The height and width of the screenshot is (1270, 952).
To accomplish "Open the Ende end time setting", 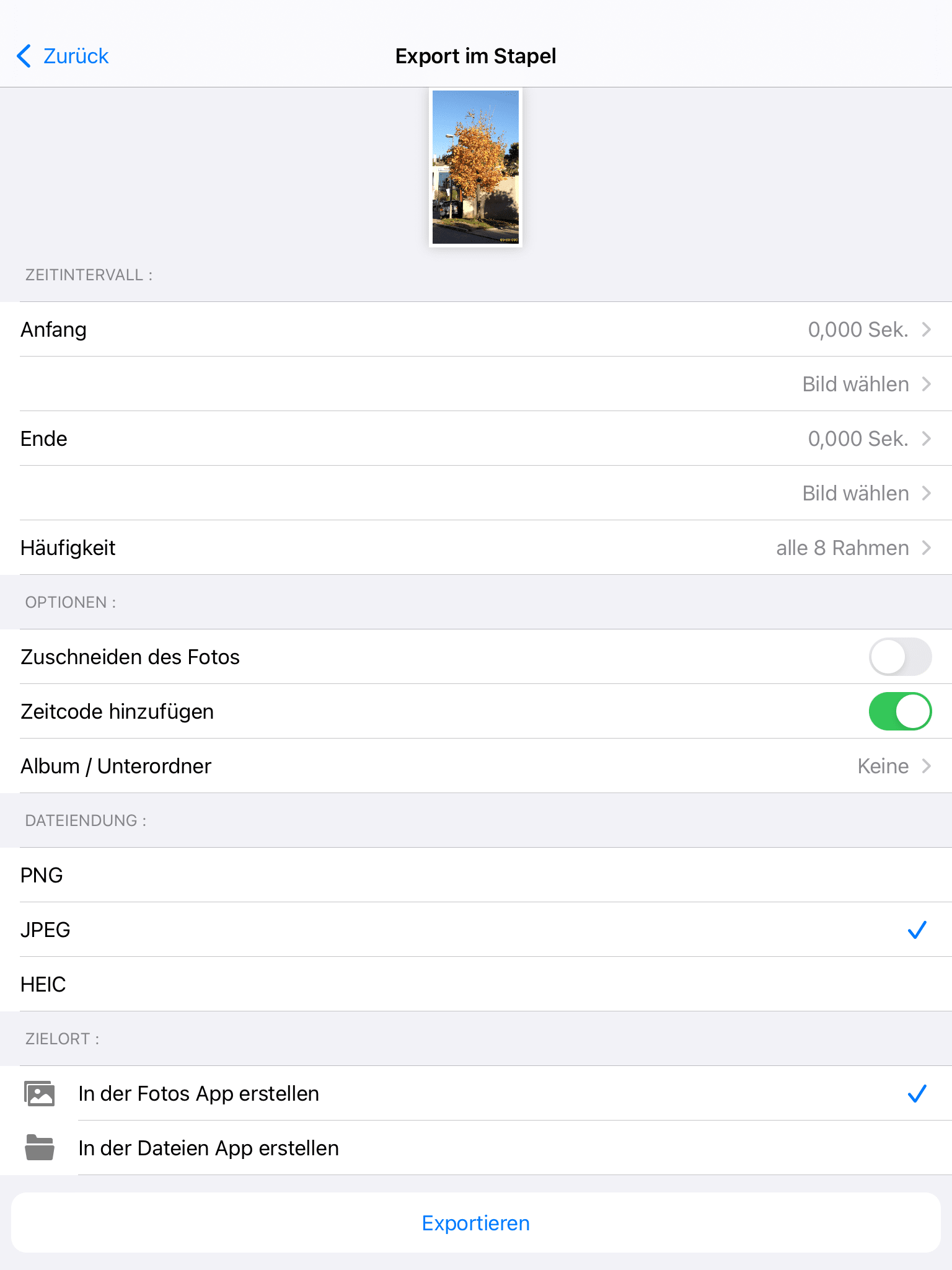I will pyautogui.click(x=476, y=438).
